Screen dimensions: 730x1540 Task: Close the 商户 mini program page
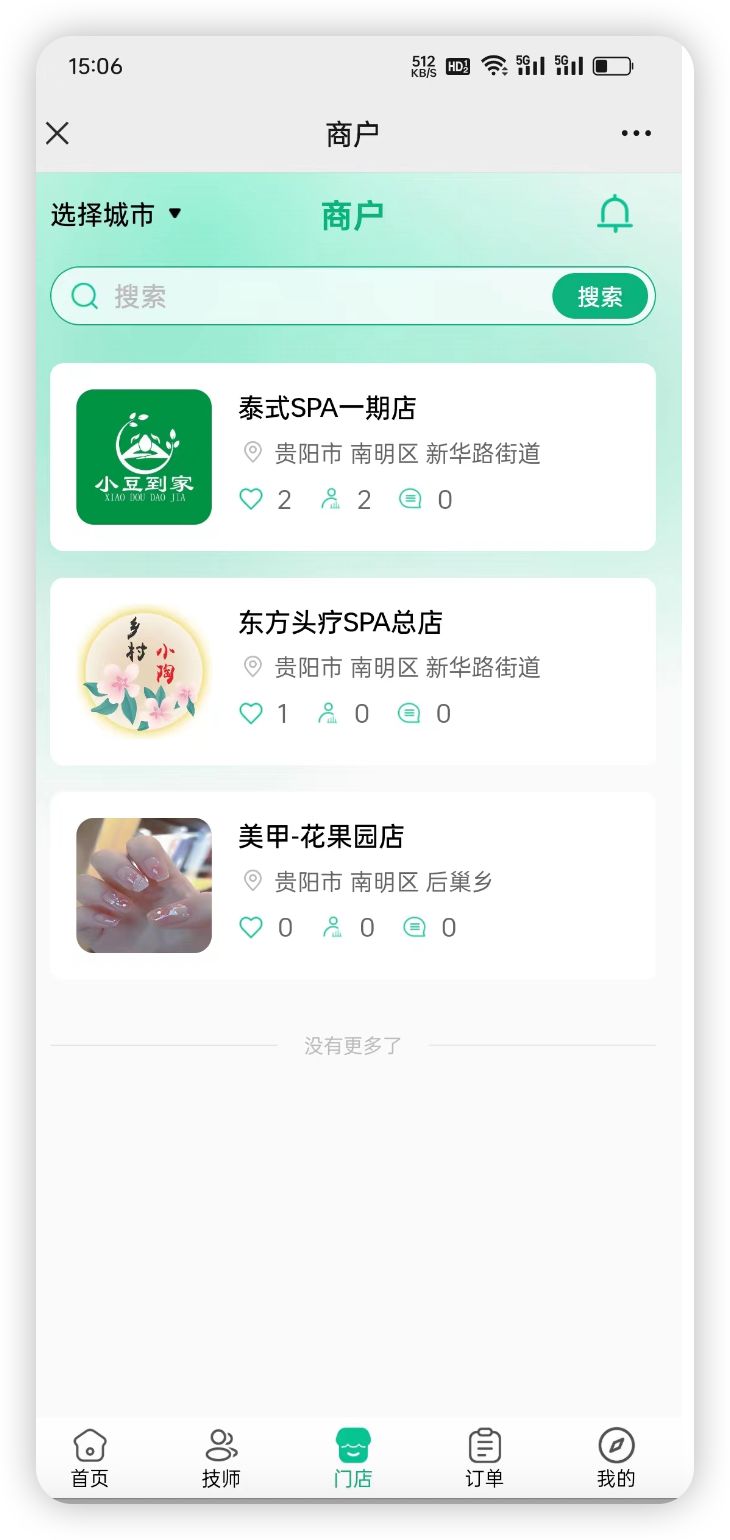pyautogui.click(x=58, y=133)
